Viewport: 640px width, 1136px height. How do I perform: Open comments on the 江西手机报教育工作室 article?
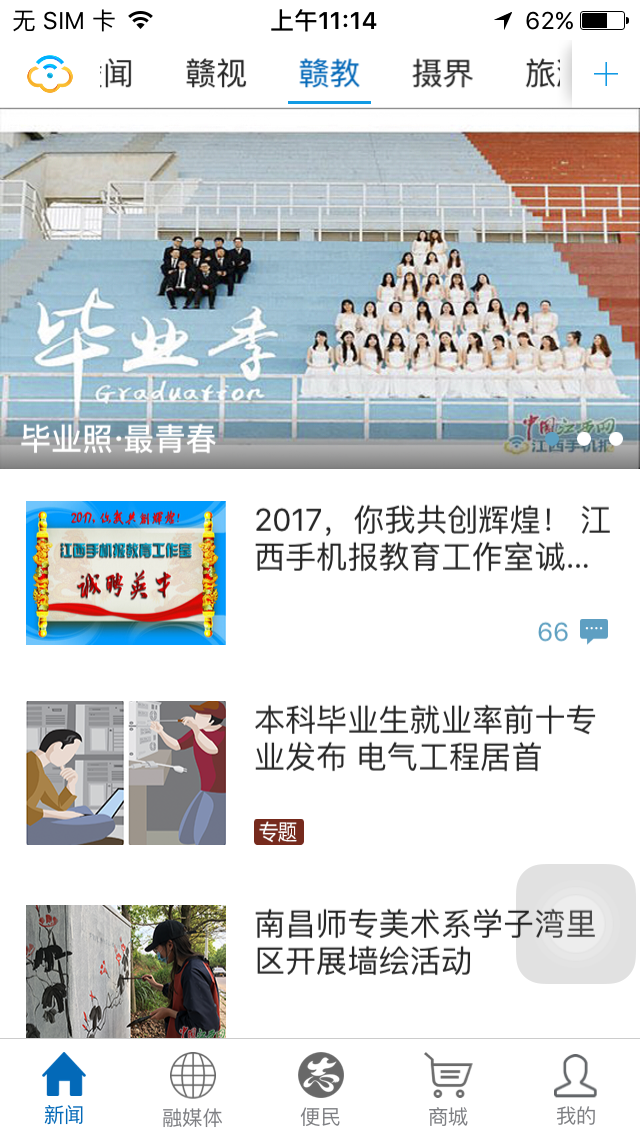pos(594,631)
